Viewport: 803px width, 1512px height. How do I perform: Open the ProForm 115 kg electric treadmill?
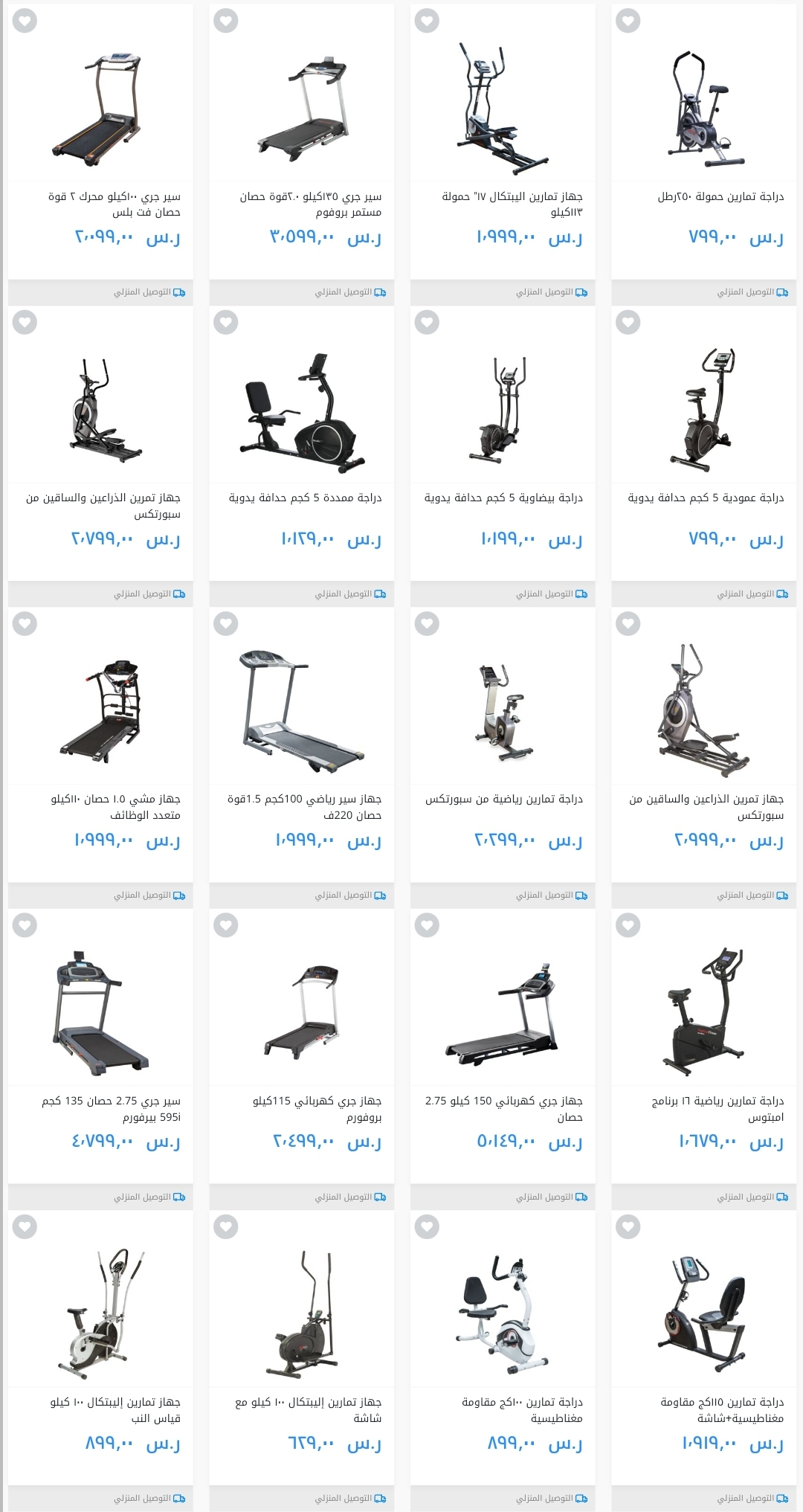[301, 1046]
